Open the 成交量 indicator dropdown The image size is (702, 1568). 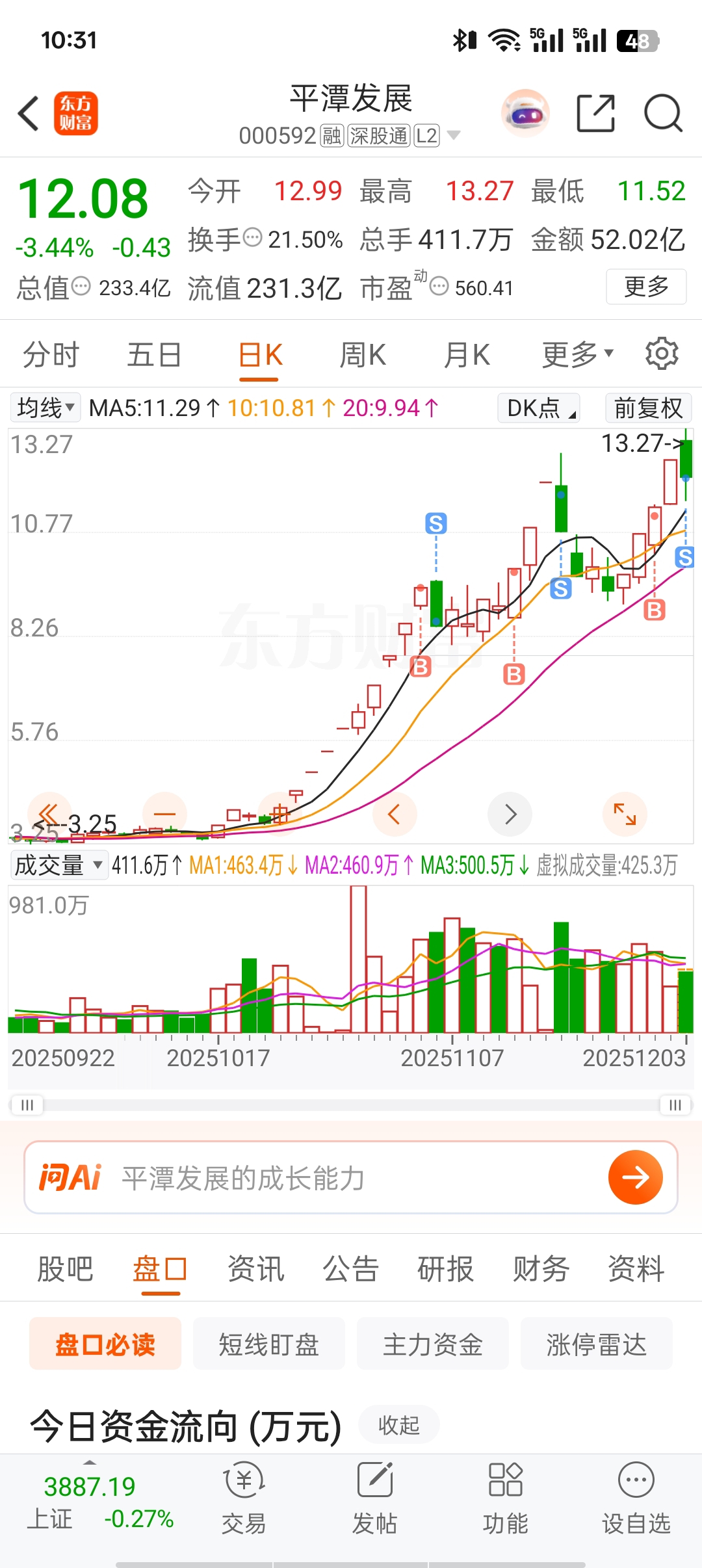point(58,865)
